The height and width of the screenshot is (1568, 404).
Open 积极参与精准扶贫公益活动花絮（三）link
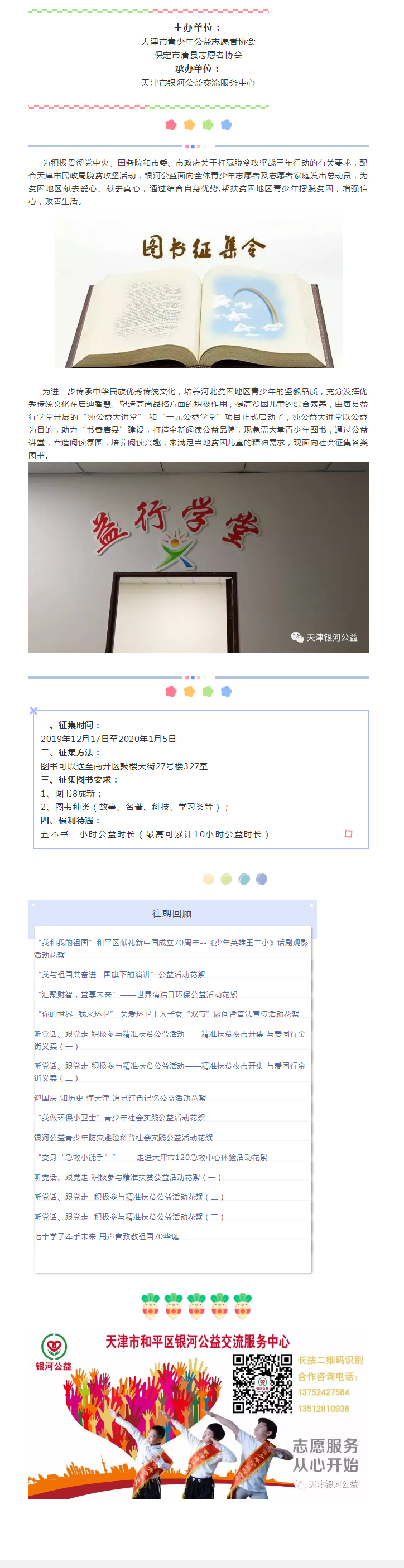coord(129,1216)
